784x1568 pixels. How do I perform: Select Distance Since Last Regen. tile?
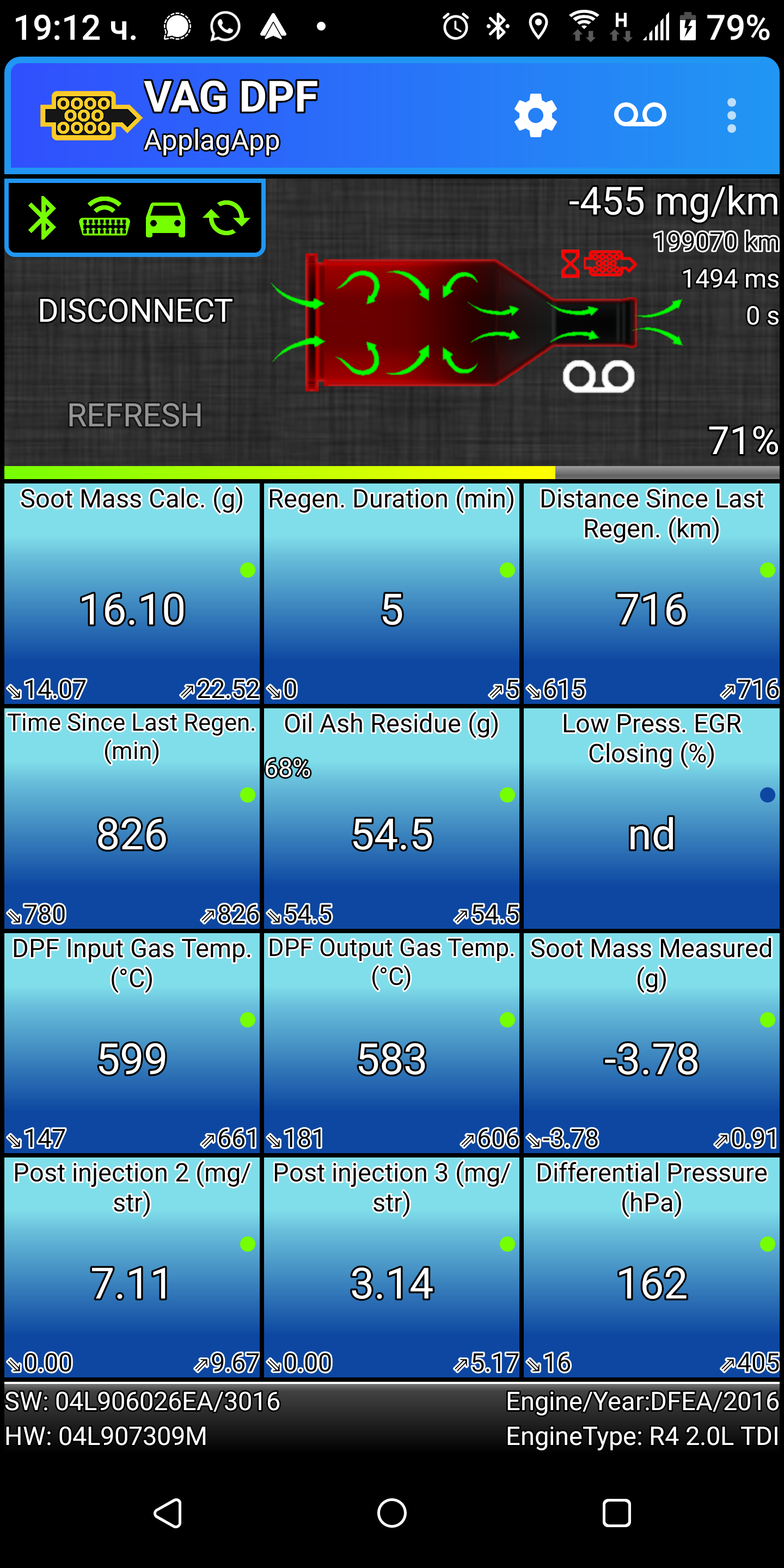point(651,593)
